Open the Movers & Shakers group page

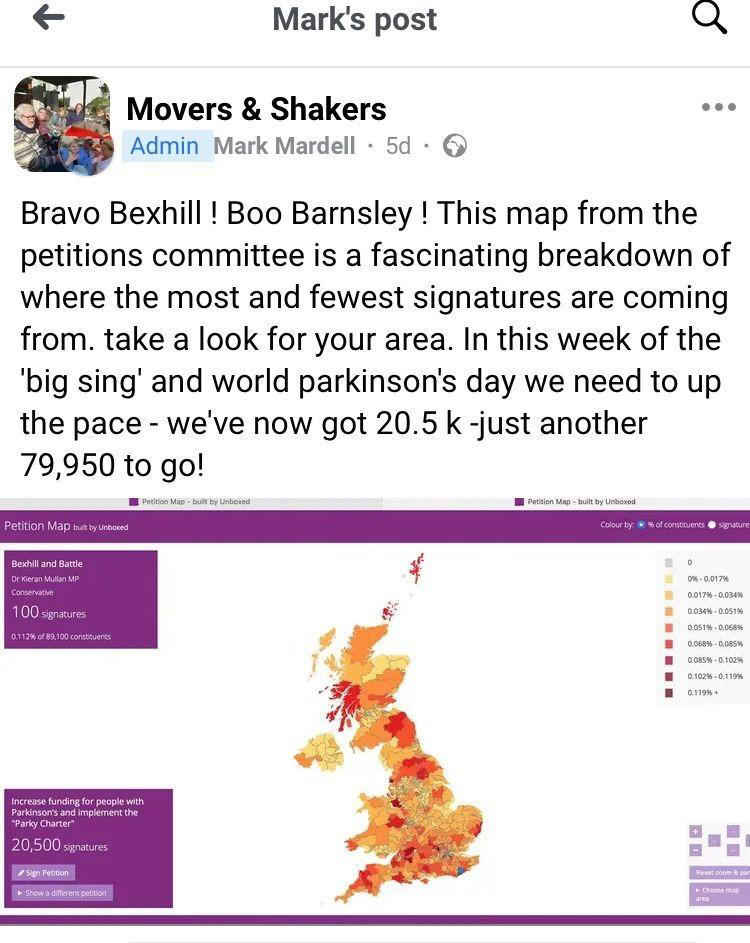tap(256, 109)
